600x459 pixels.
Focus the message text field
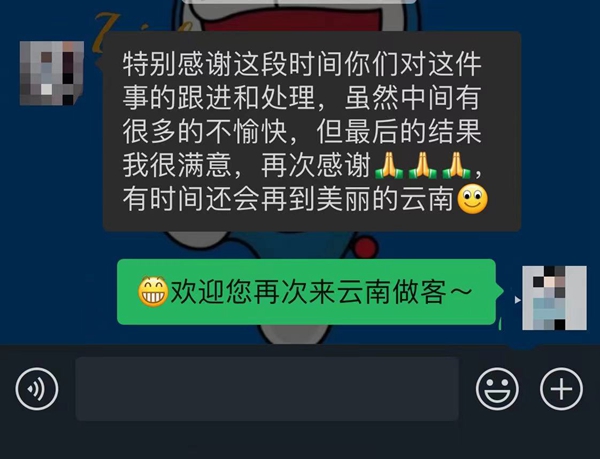coord(267,389)
